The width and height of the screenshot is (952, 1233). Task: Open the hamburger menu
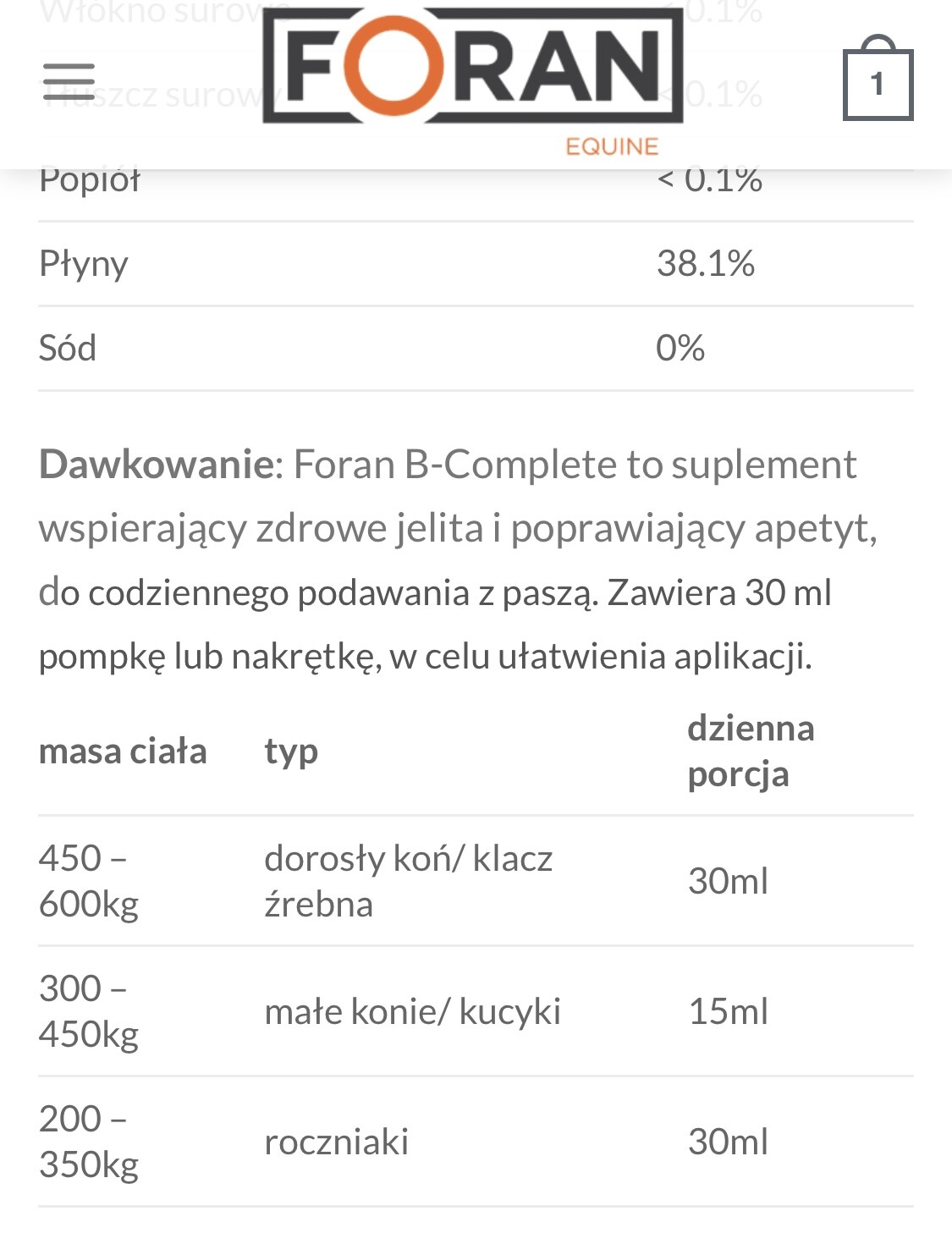click(69, 81)
